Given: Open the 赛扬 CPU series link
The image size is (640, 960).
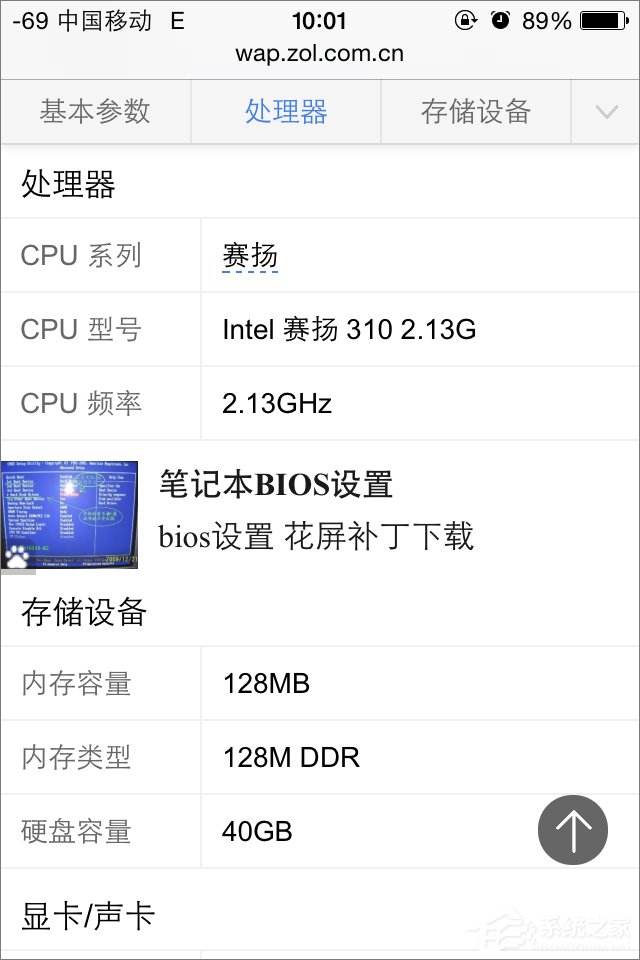Looking at the screenshot, I should [250, 256].
